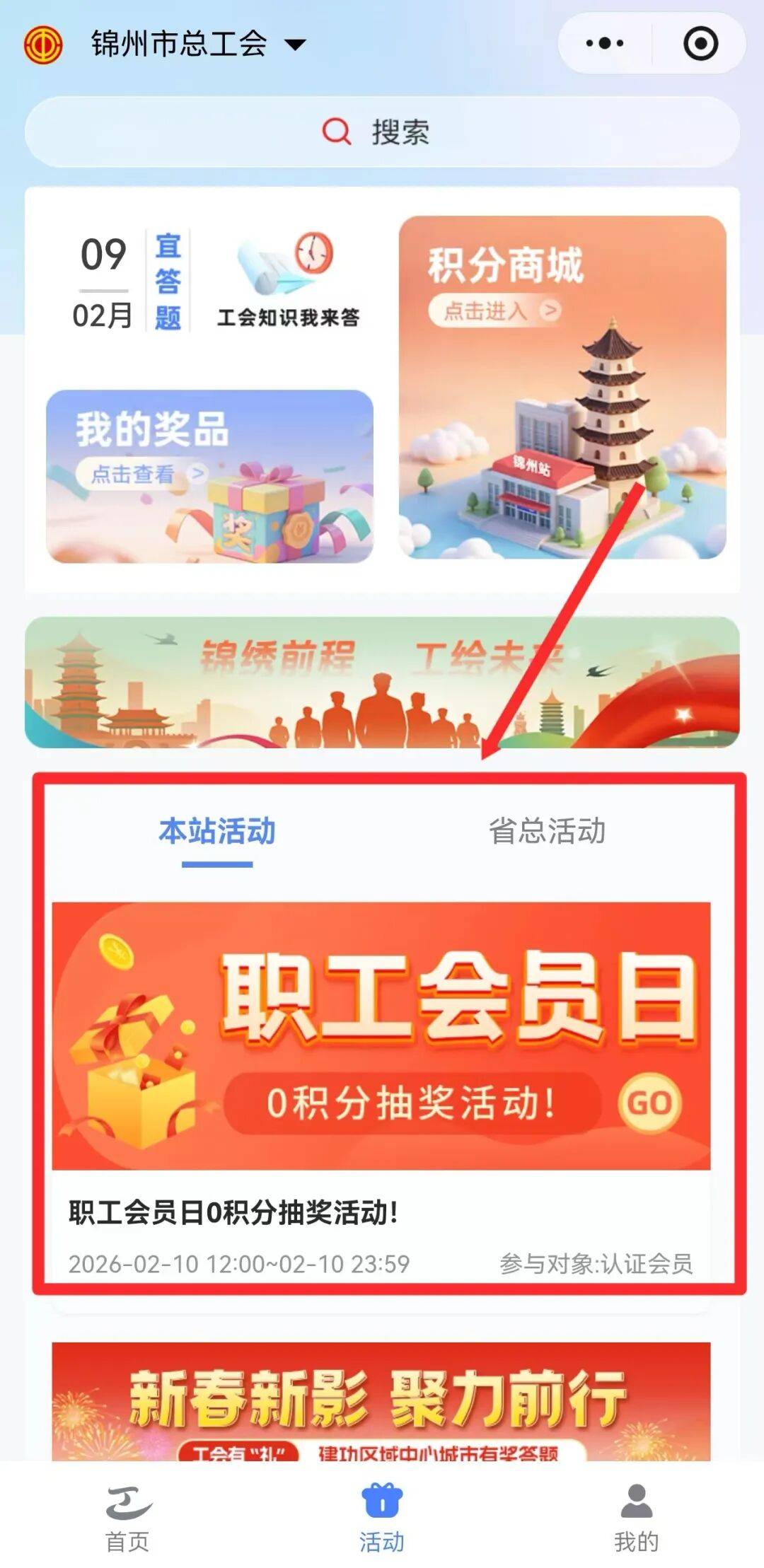Select the 本站活动 tab
Image resolution: width=764 pixels, height=1568 pixels.
tap(217, 832)
